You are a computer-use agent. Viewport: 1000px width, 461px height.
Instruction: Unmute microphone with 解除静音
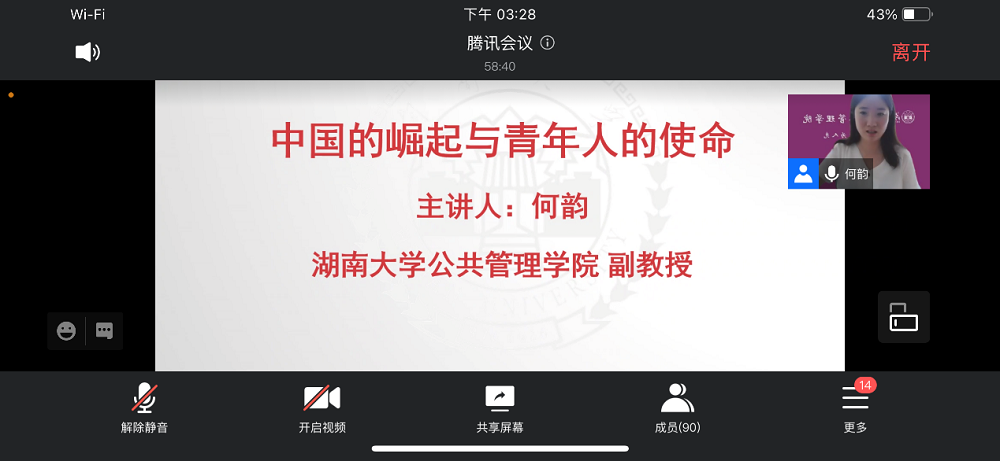point(145,407)
